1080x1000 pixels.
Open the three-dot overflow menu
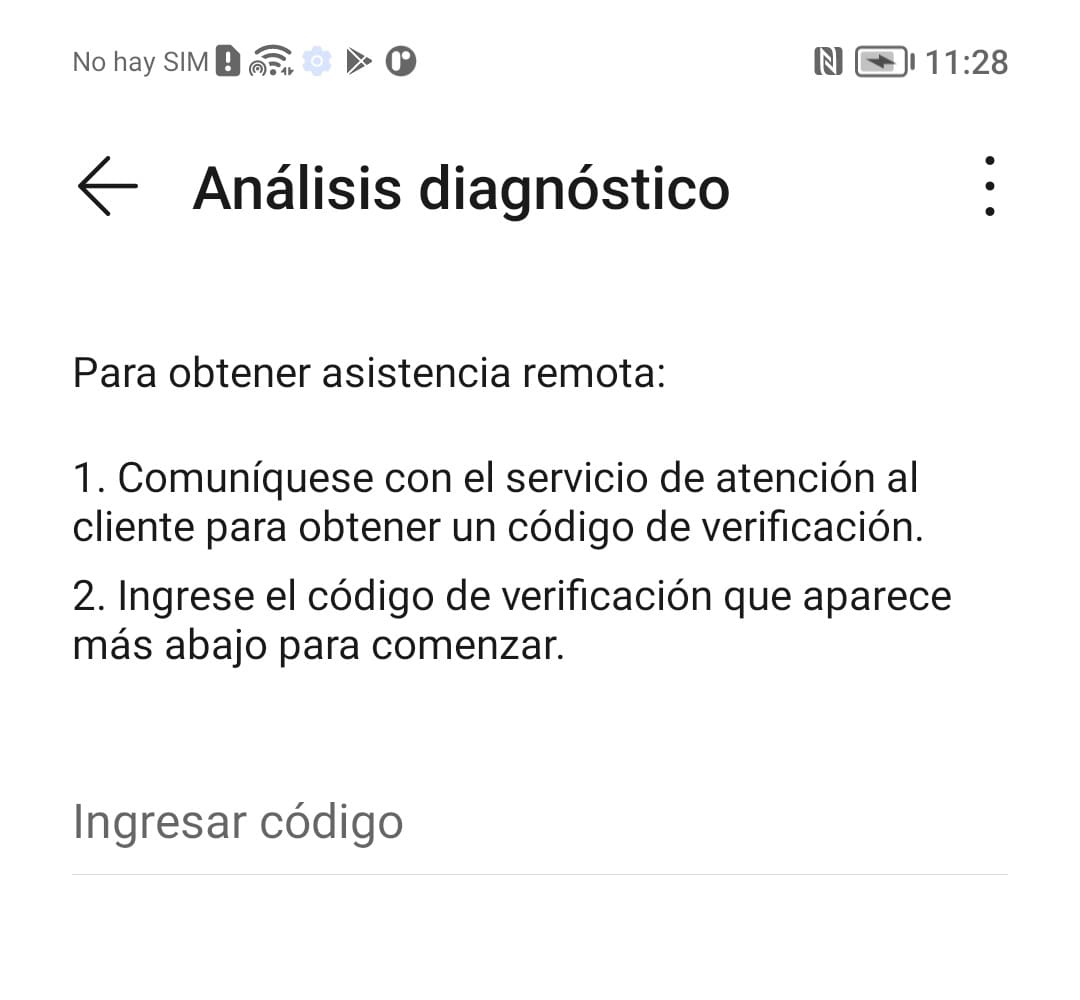click(x=989, y=186)
